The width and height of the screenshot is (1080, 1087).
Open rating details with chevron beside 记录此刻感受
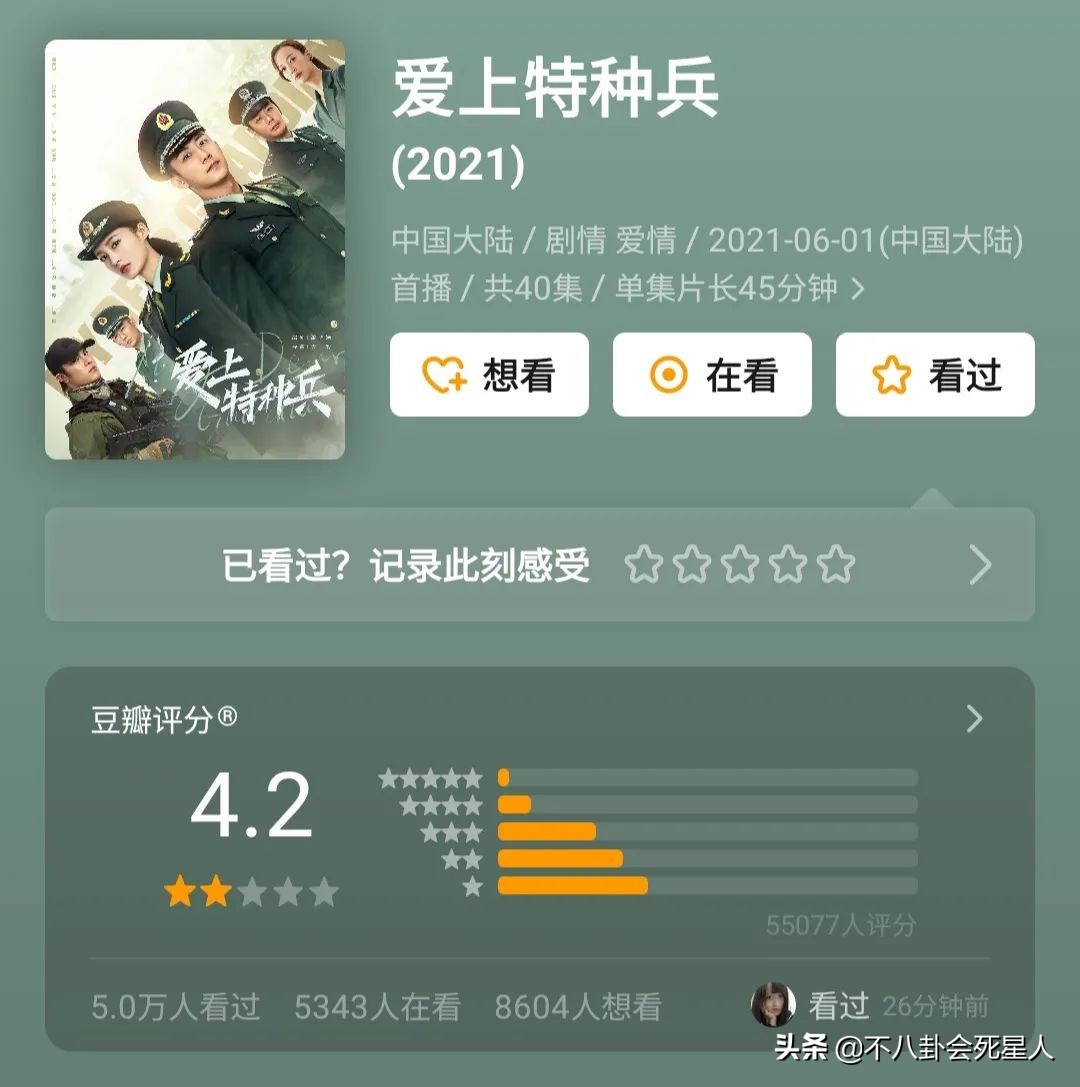(x=980, y=565)
